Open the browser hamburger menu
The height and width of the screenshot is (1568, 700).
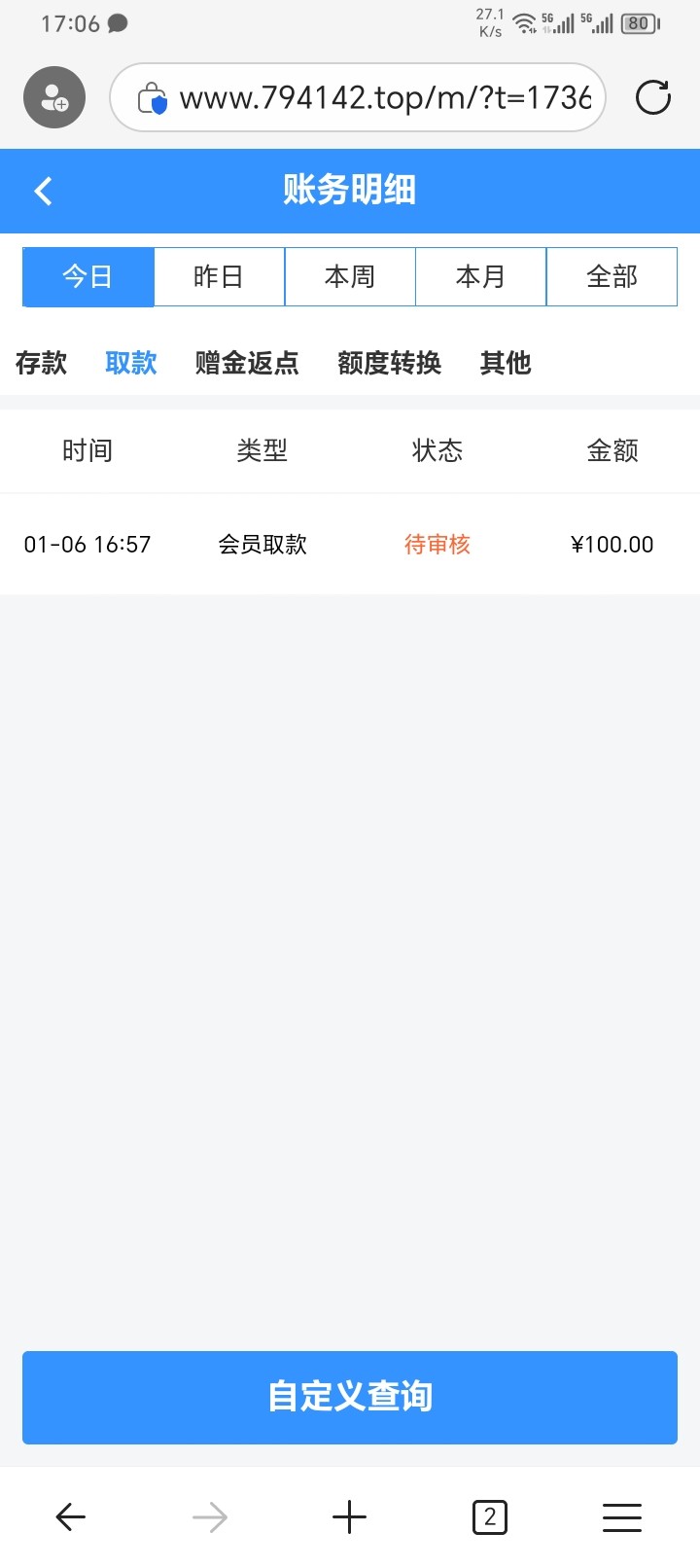click(x=622, y=1517)
